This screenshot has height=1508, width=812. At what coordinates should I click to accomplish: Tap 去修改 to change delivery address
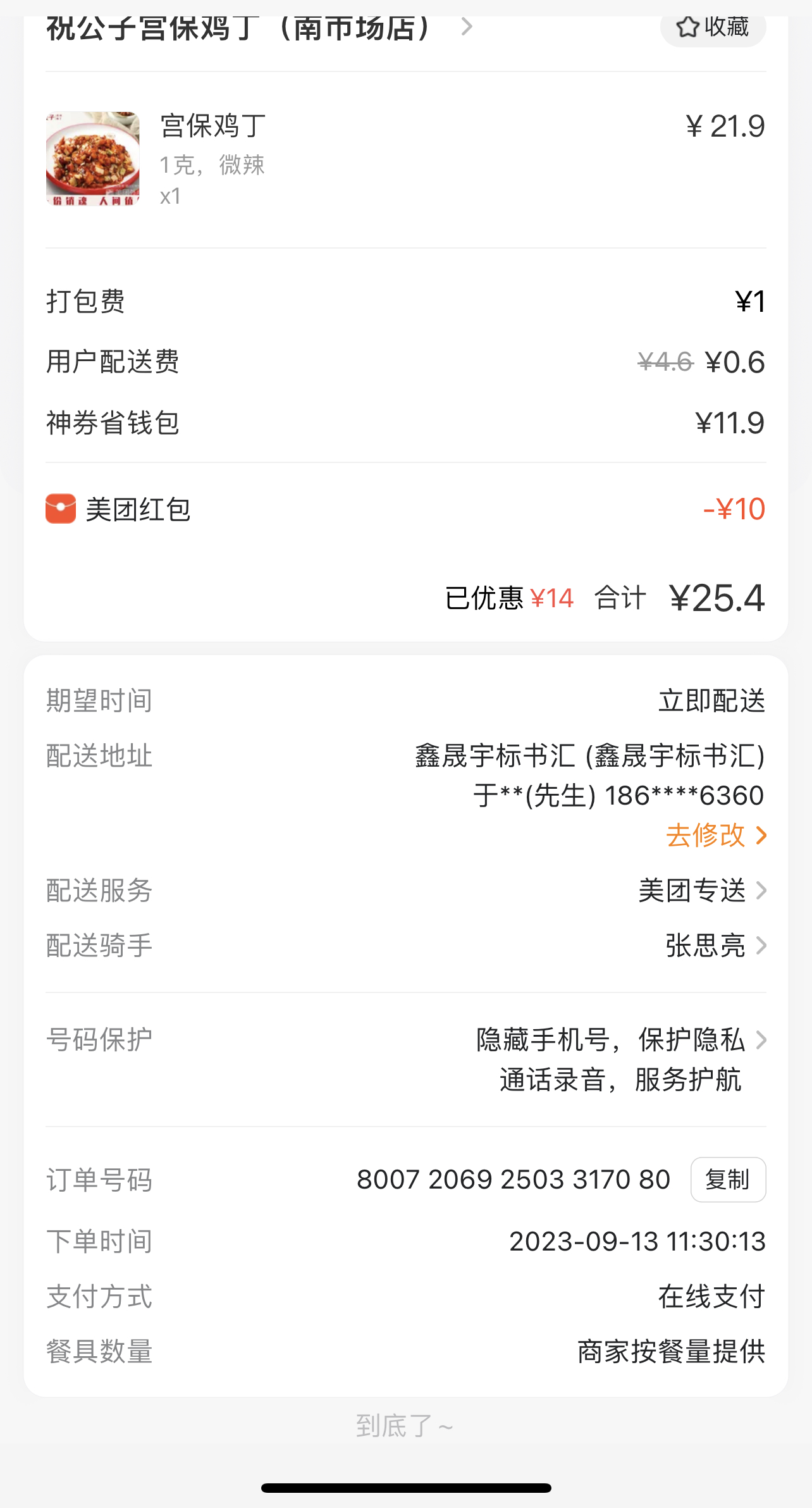[715, 836]
